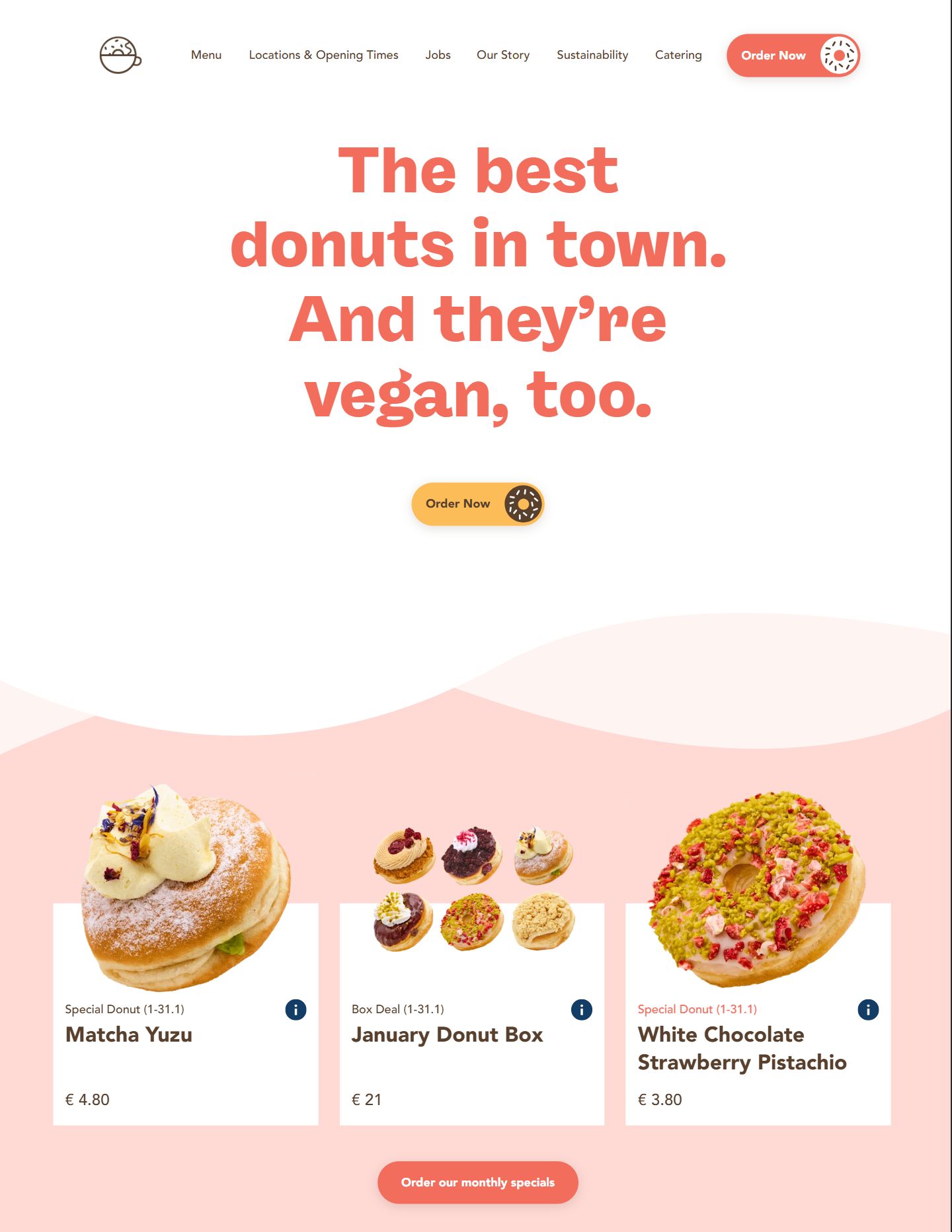Tap Order our monthly specials

point(477,1182)
